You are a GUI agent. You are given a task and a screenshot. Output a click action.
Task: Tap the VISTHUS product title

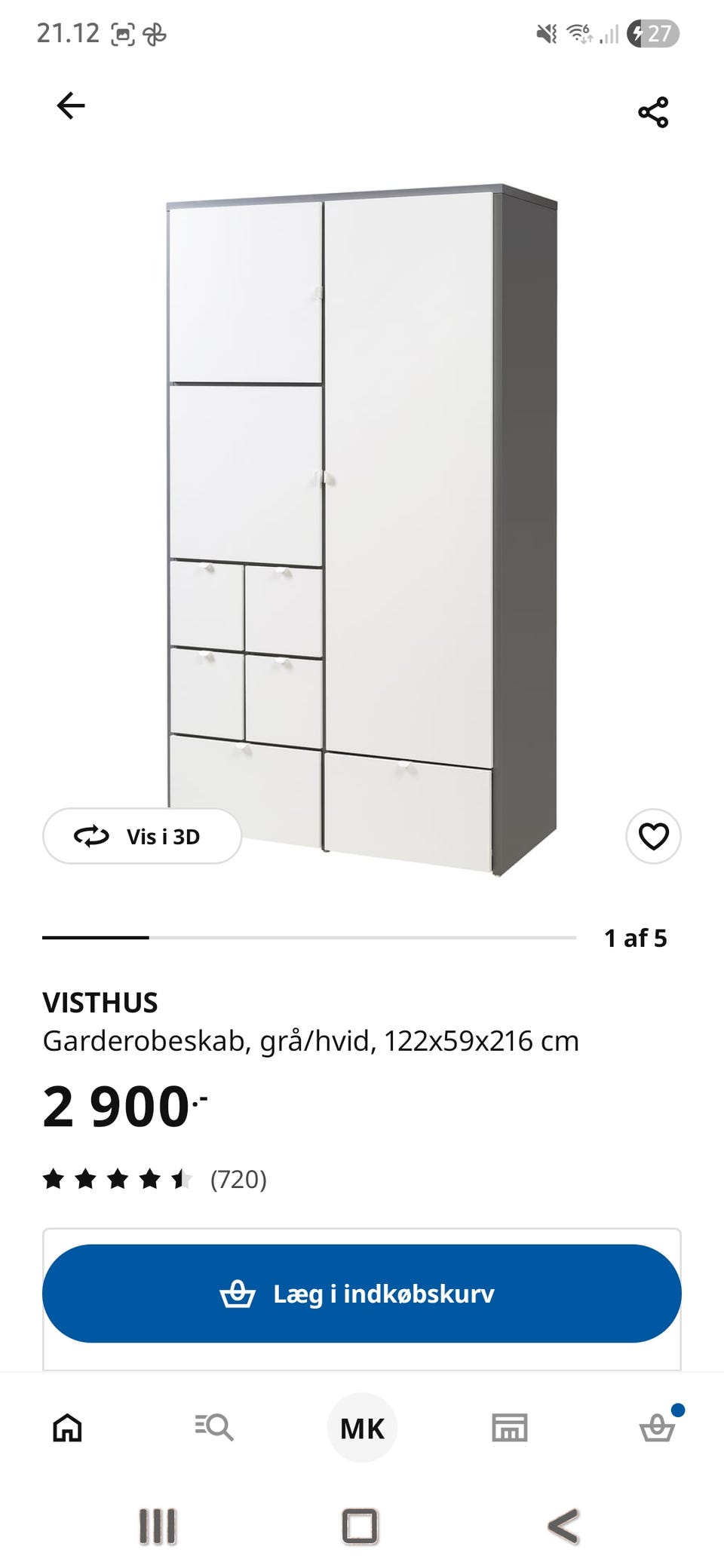(102, 1003)
